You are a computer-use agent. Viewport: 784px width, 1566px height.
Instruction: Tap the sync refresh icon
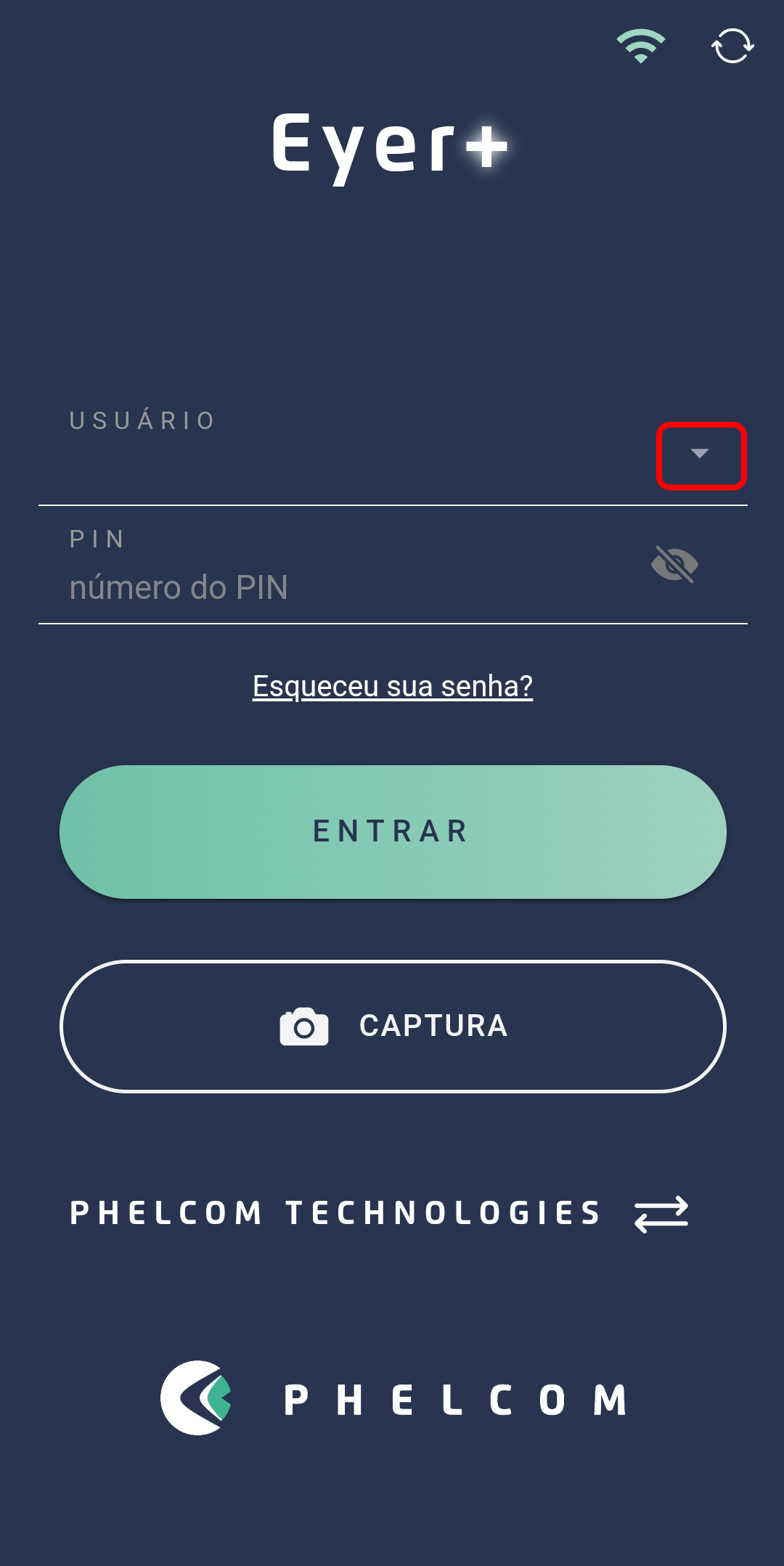coord(732,46)
